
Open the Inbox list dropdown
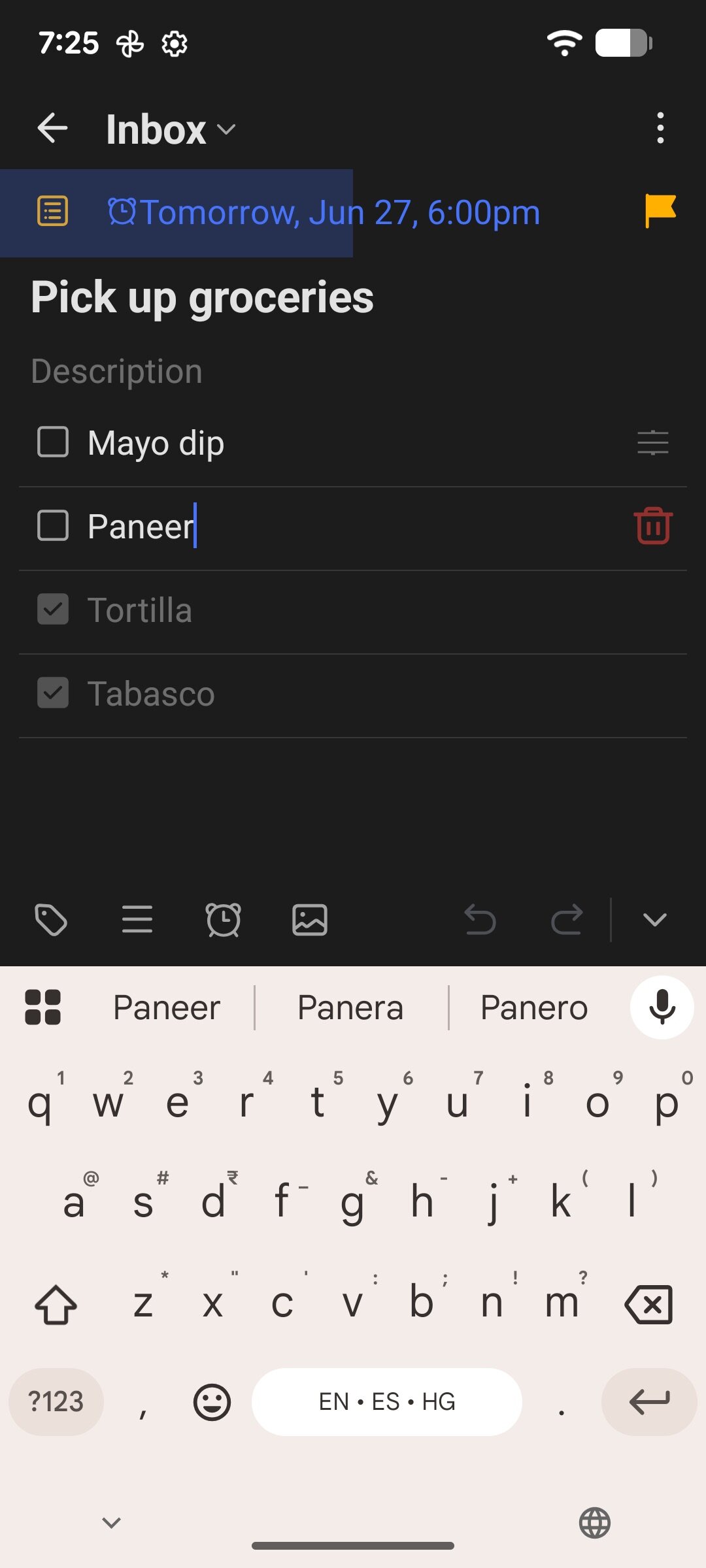171,129
